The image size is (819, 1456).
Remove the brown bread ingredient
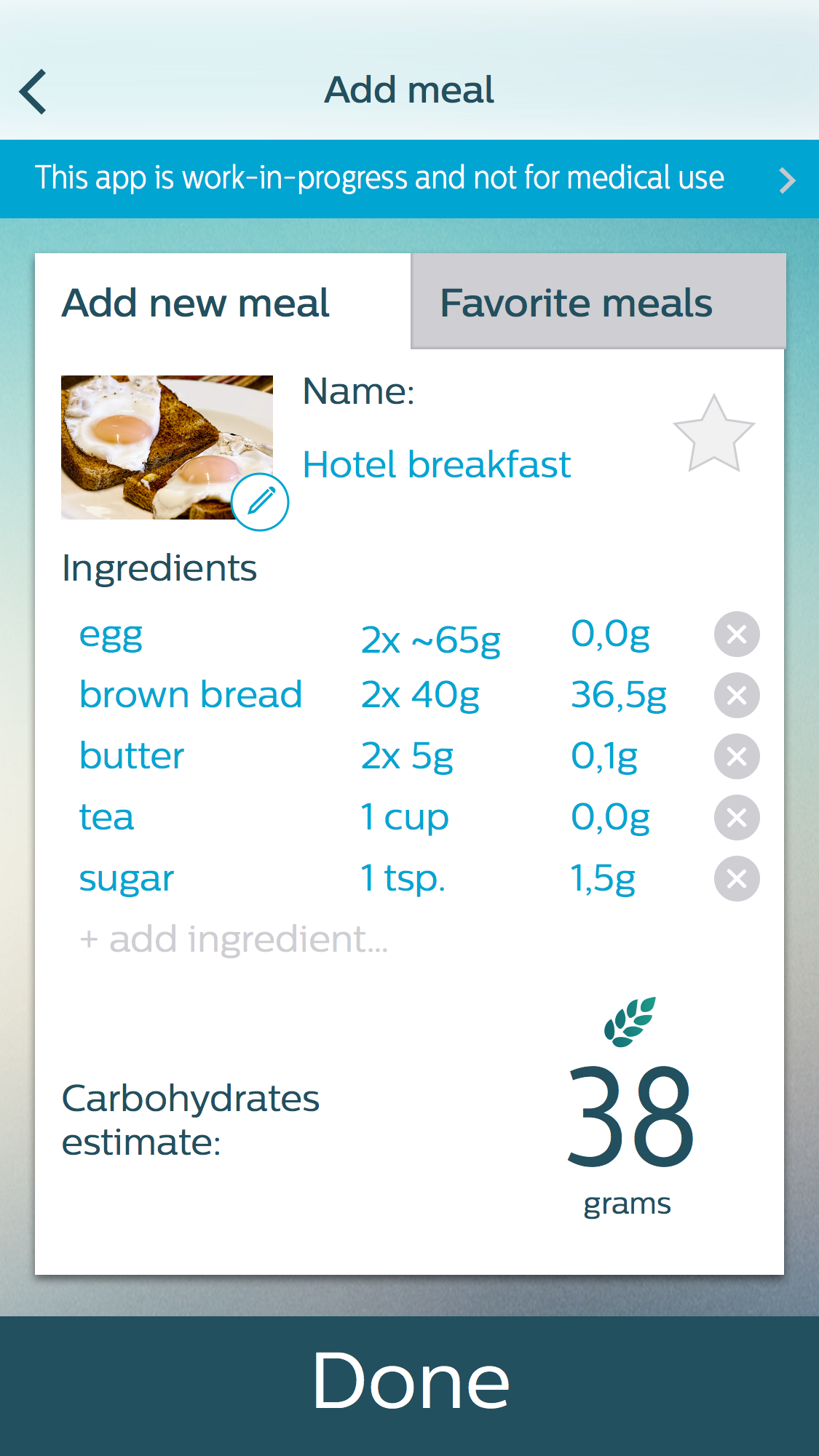737,696
